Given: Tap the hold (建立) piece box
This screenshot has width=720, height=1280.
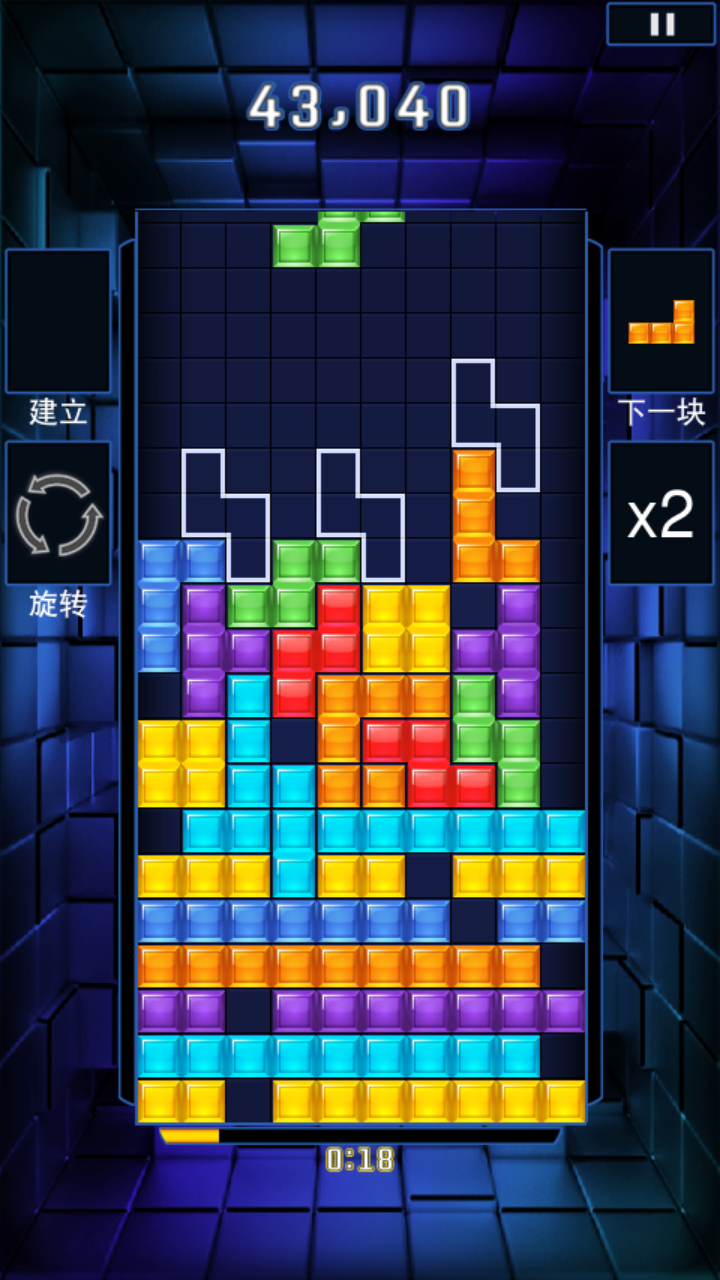Looking at the screenshot, I should (x=58, y=321).
